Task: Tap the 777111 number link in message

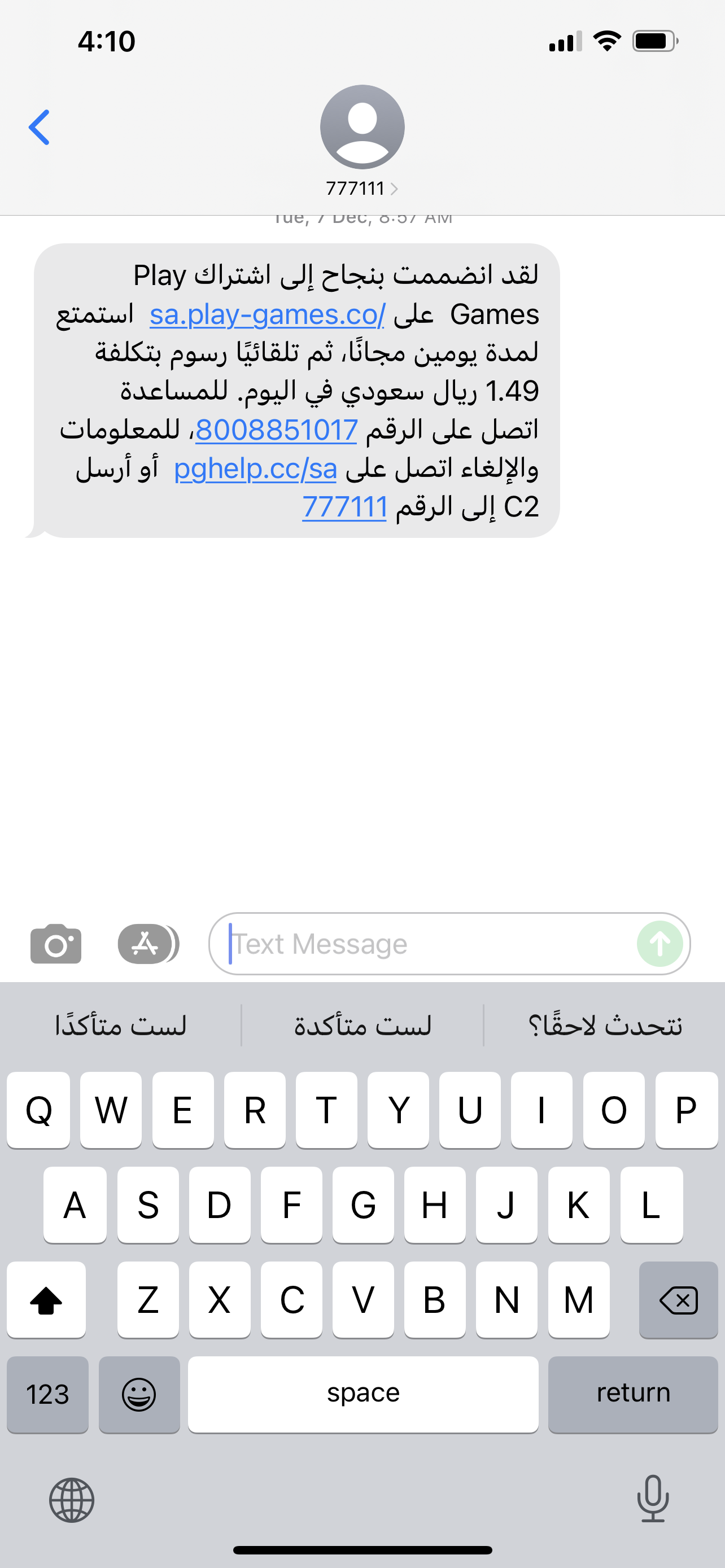Action: 344,506
